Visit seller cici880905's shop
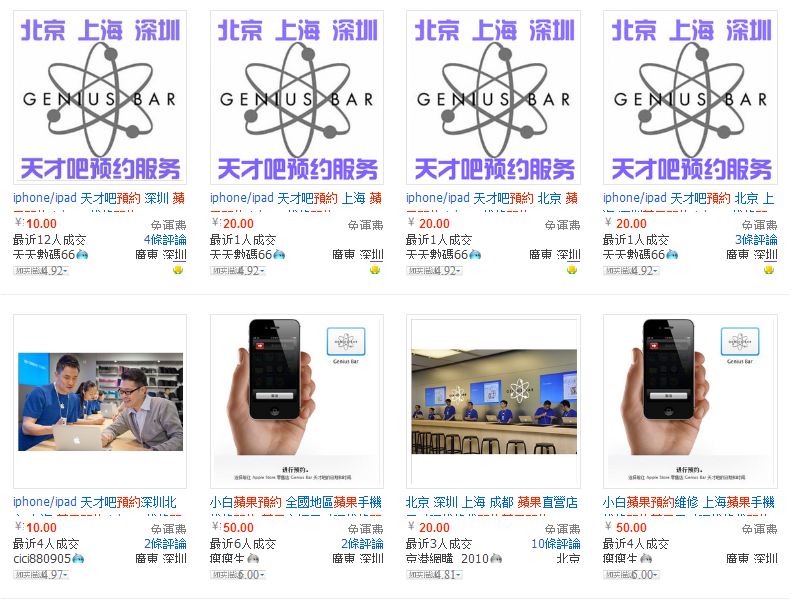Viewport: 797px width, 605px height. tap(41, 559)
